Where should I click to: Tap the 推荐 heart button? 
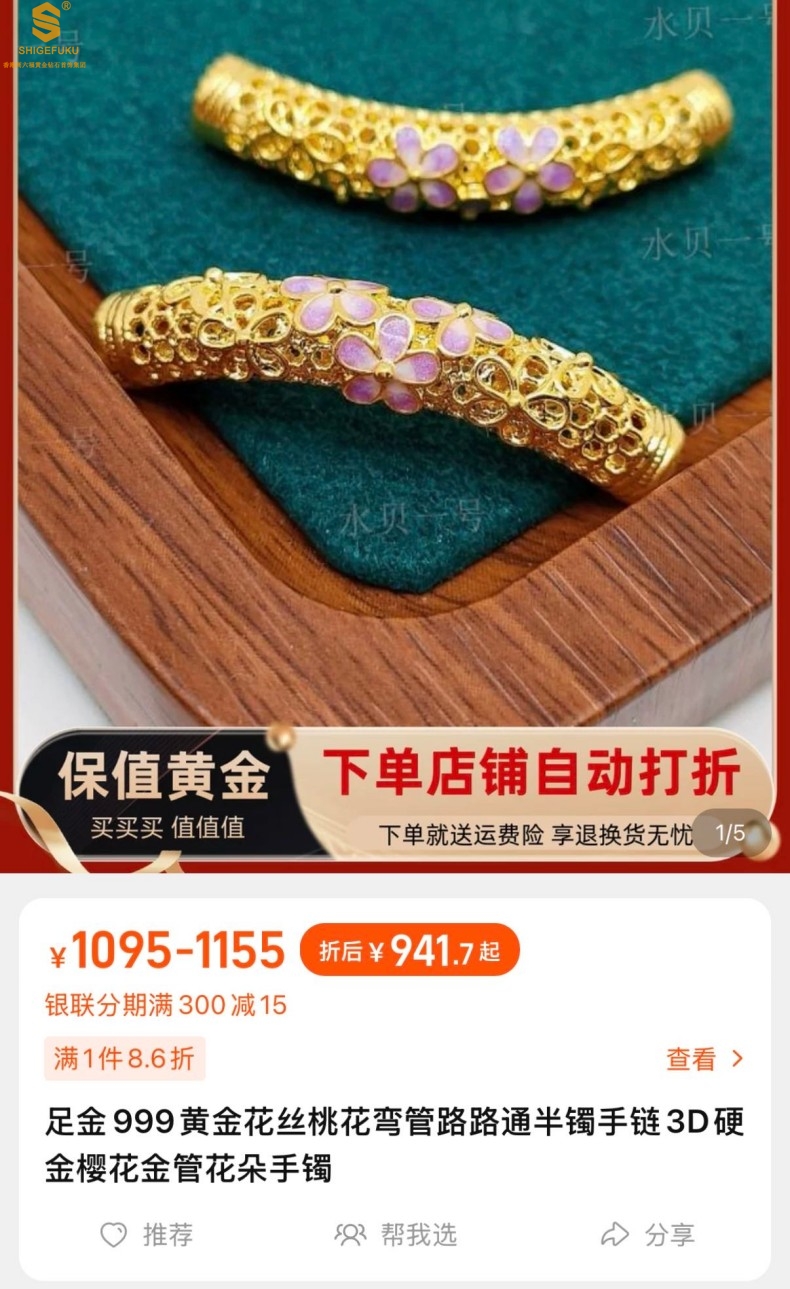click(147, 1234)
